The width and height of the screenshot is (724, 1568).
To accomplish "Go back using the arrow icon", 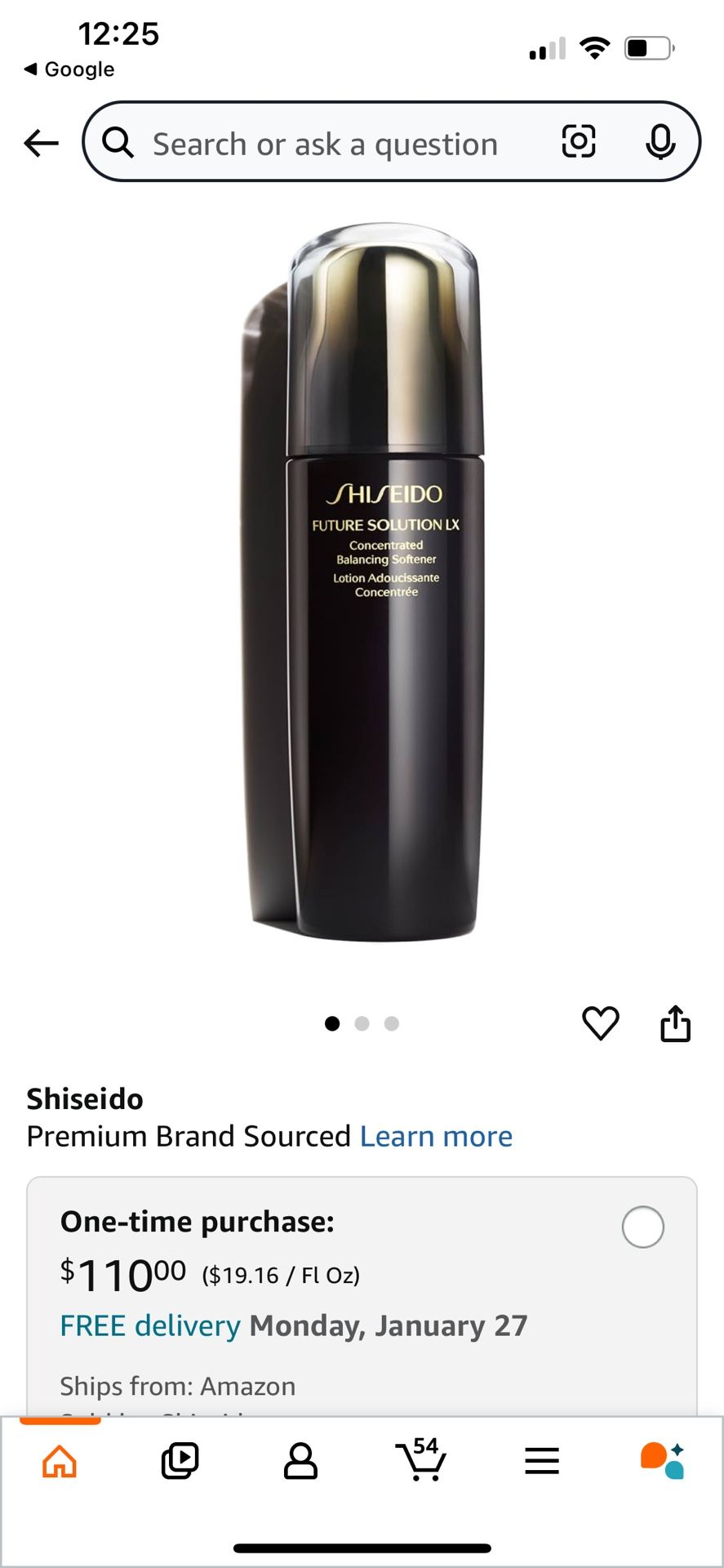I will 41,143.
